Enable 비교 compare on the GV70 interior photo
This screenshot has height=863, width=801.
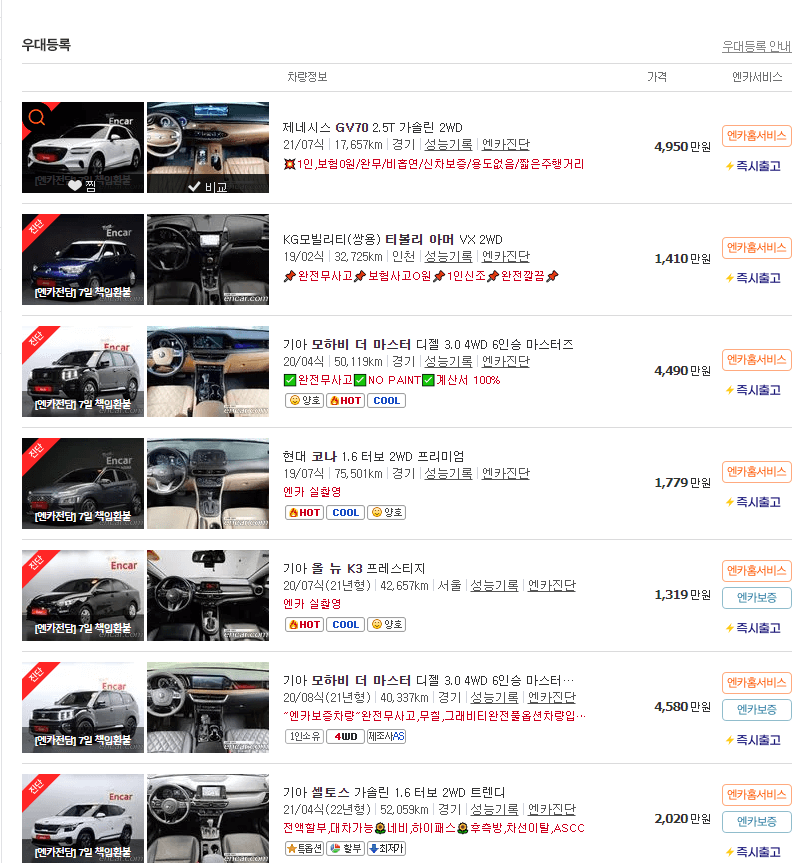209,183
